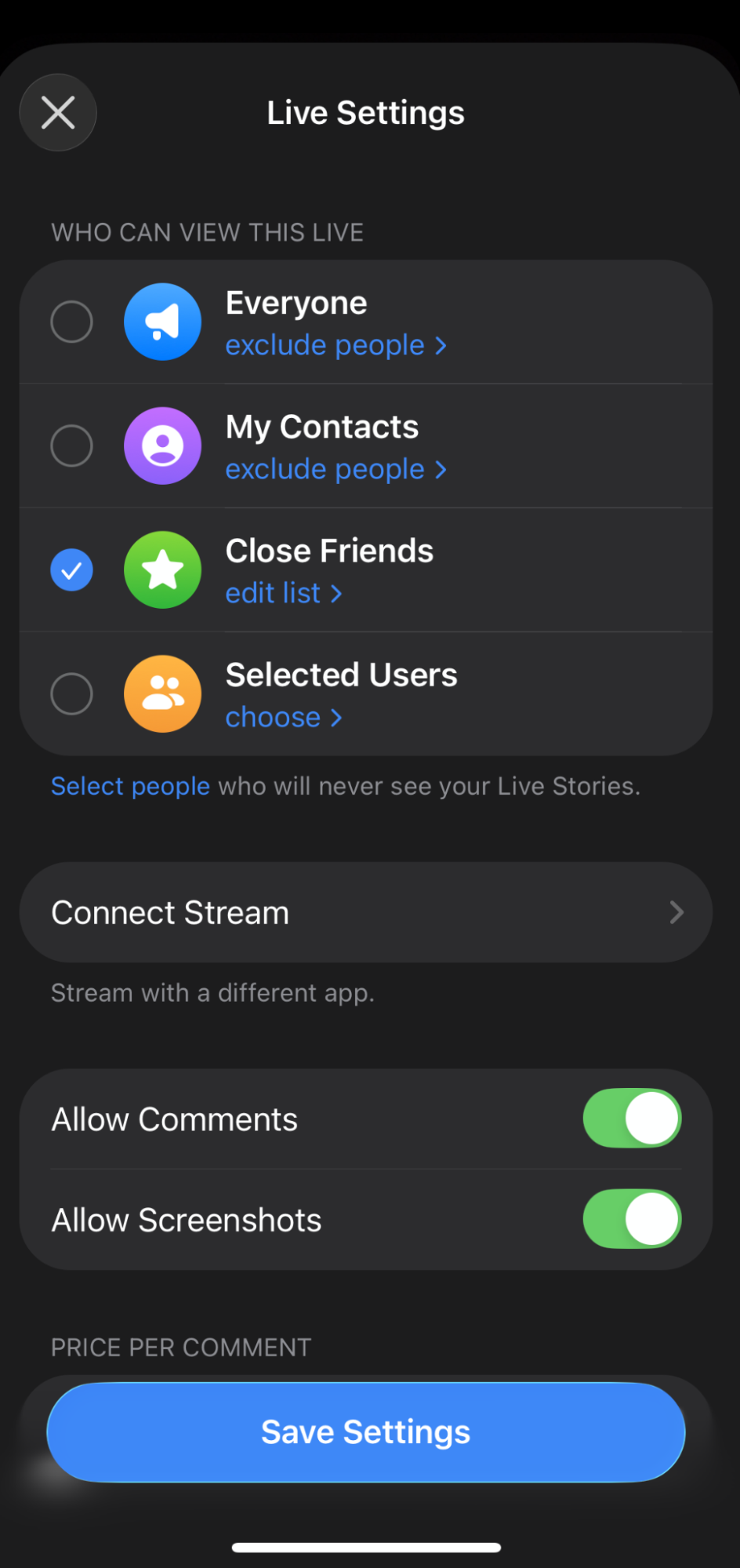
Task: Select the Selected Users radio button
Action: (71, 693)
